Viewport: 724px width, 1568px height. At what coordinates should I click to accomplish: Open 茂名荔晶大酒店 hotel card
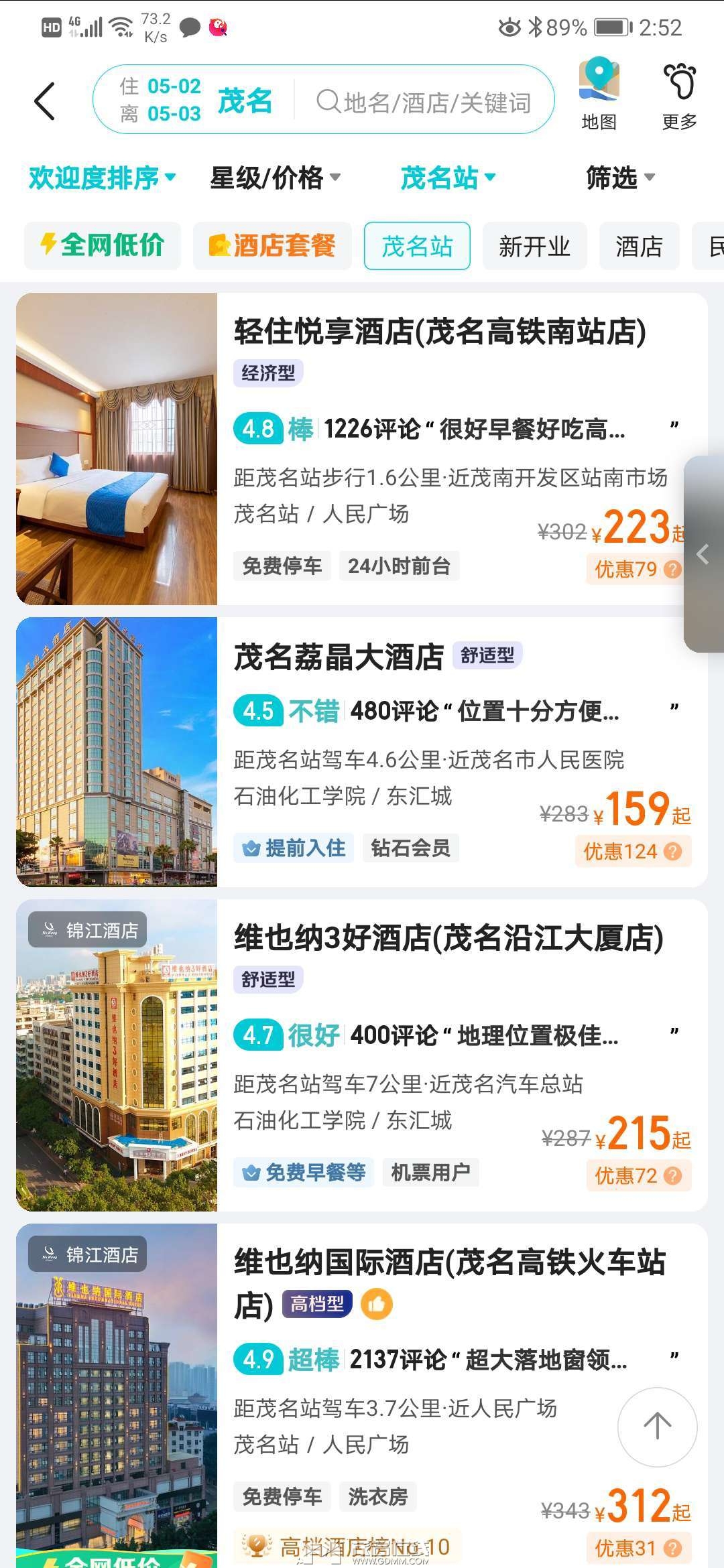point(362,752)
